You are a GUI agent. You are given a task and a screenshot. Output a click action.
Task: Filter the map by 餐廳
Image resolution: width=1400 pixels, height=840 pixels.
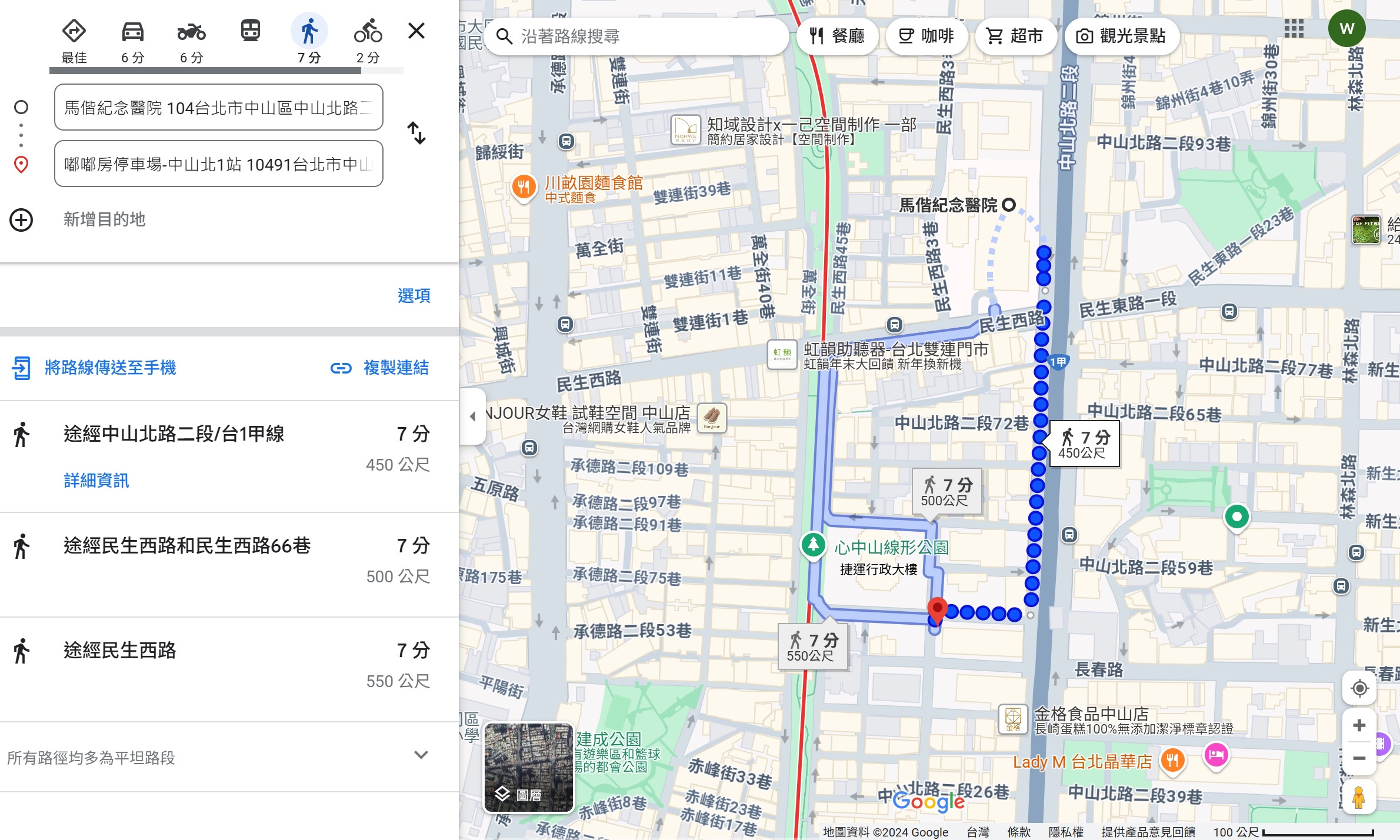837,36
